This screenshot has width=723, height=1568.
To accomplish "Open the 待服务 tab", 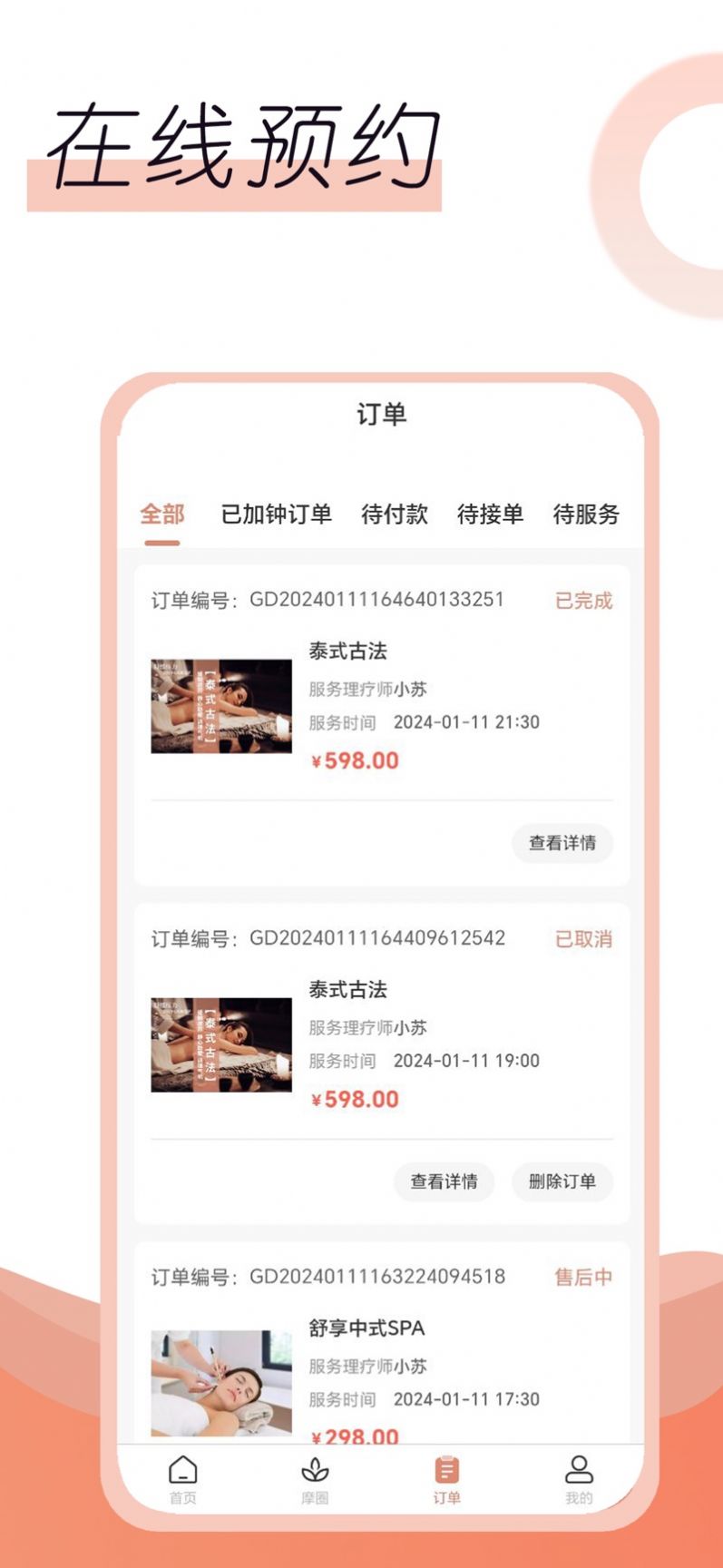I will tap(584, 514).
